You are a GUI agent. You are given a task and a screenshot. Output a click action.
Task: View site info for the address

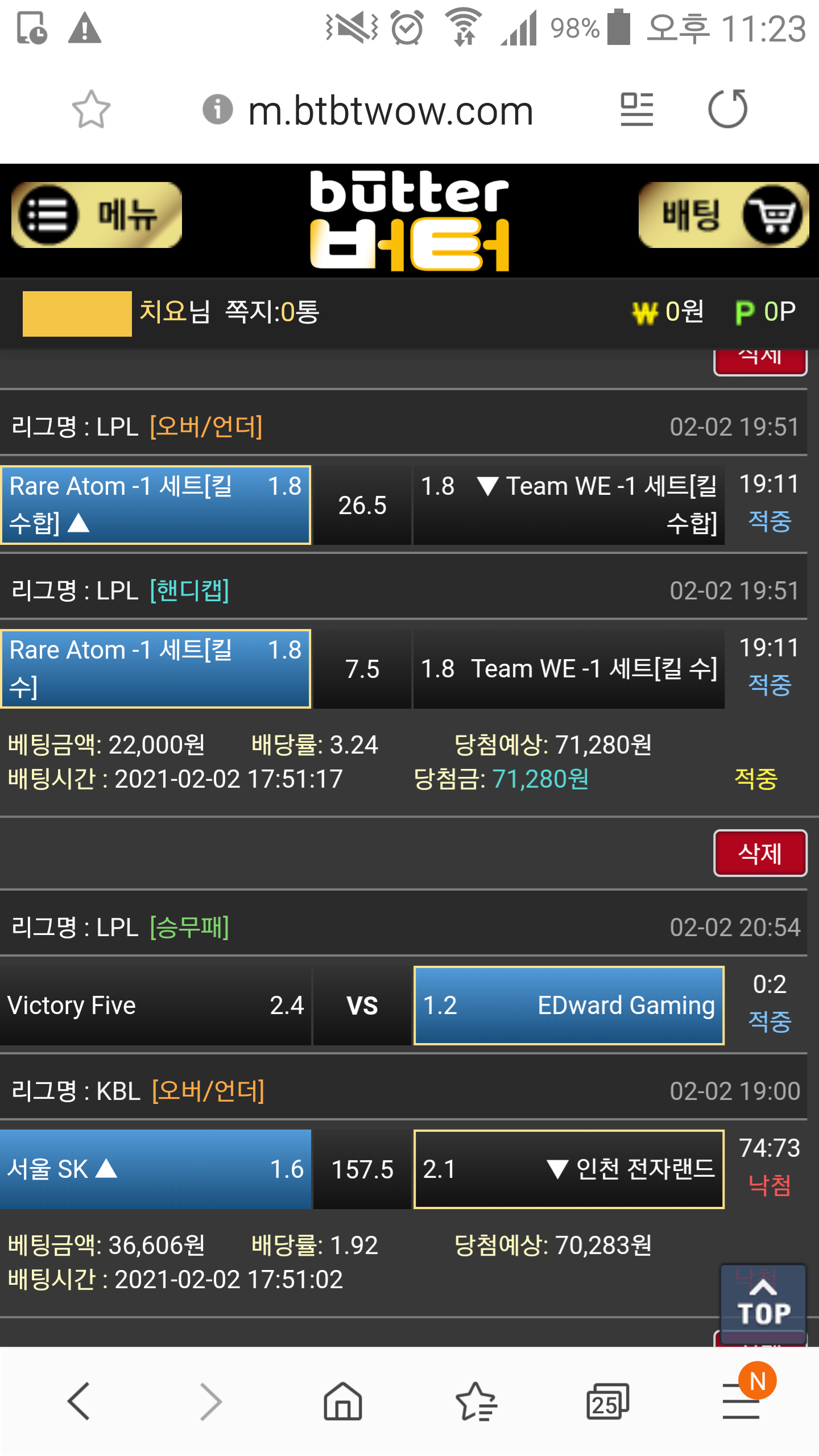218,109
